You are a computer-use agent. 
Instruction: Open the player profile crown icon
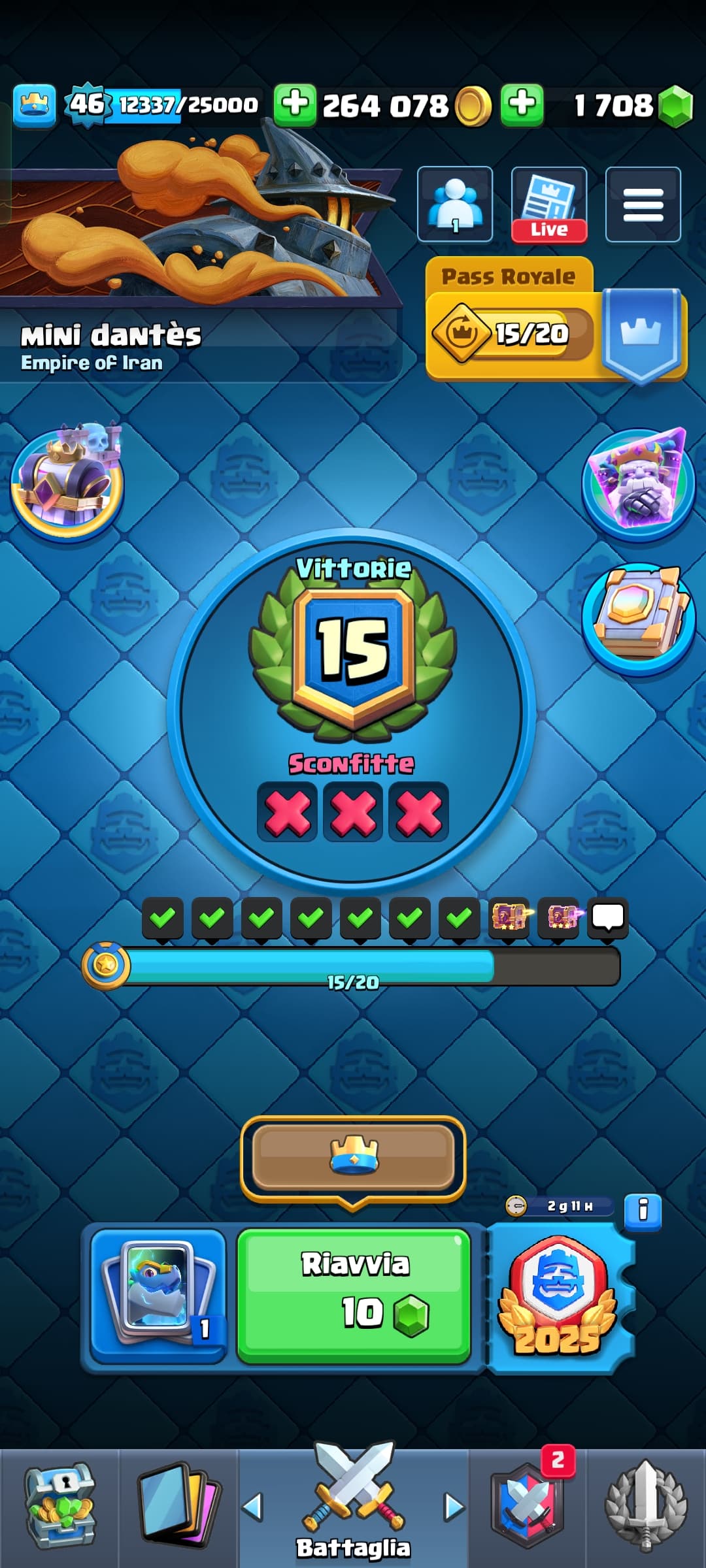[34, 105]
